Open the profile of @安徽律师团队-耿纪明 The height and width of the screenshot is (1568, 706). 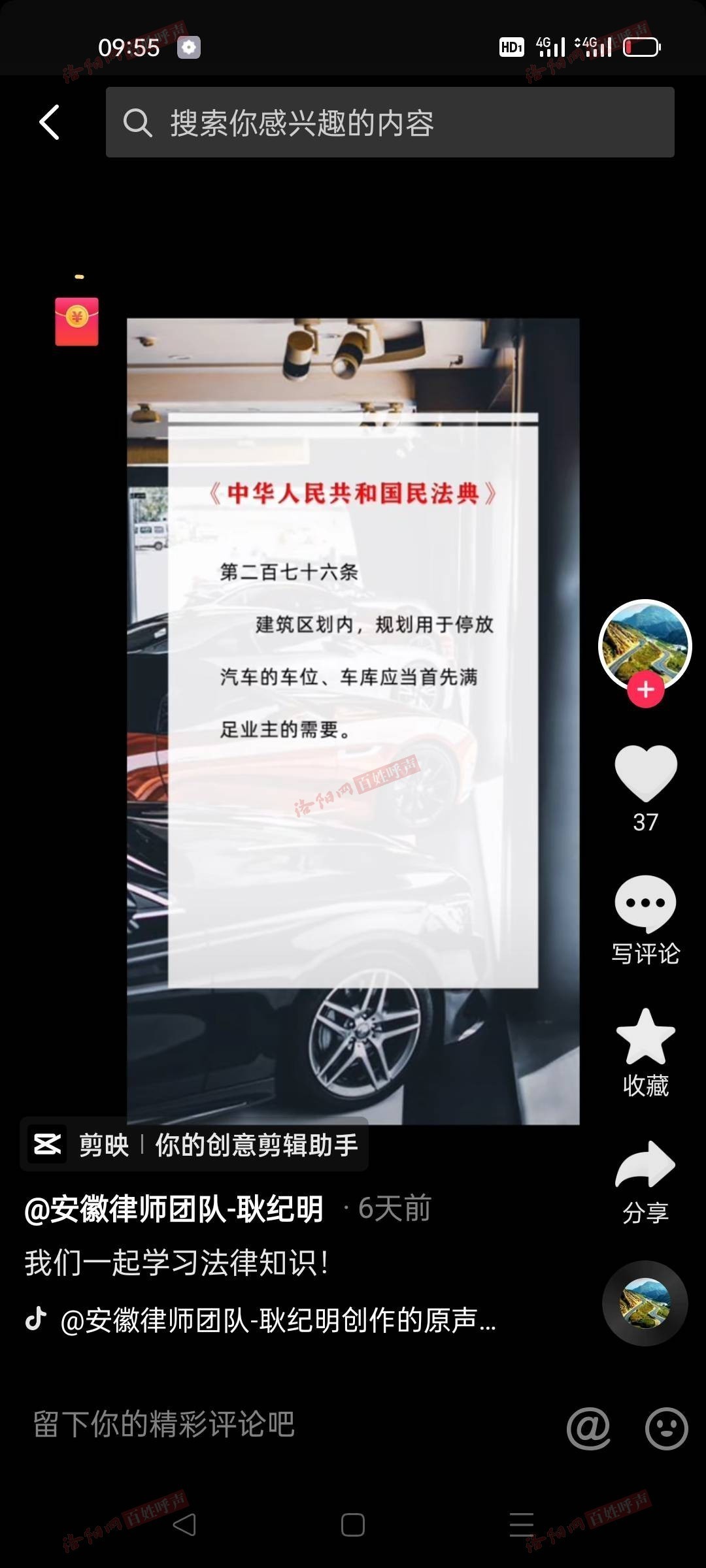click(x=174, y=1209)
